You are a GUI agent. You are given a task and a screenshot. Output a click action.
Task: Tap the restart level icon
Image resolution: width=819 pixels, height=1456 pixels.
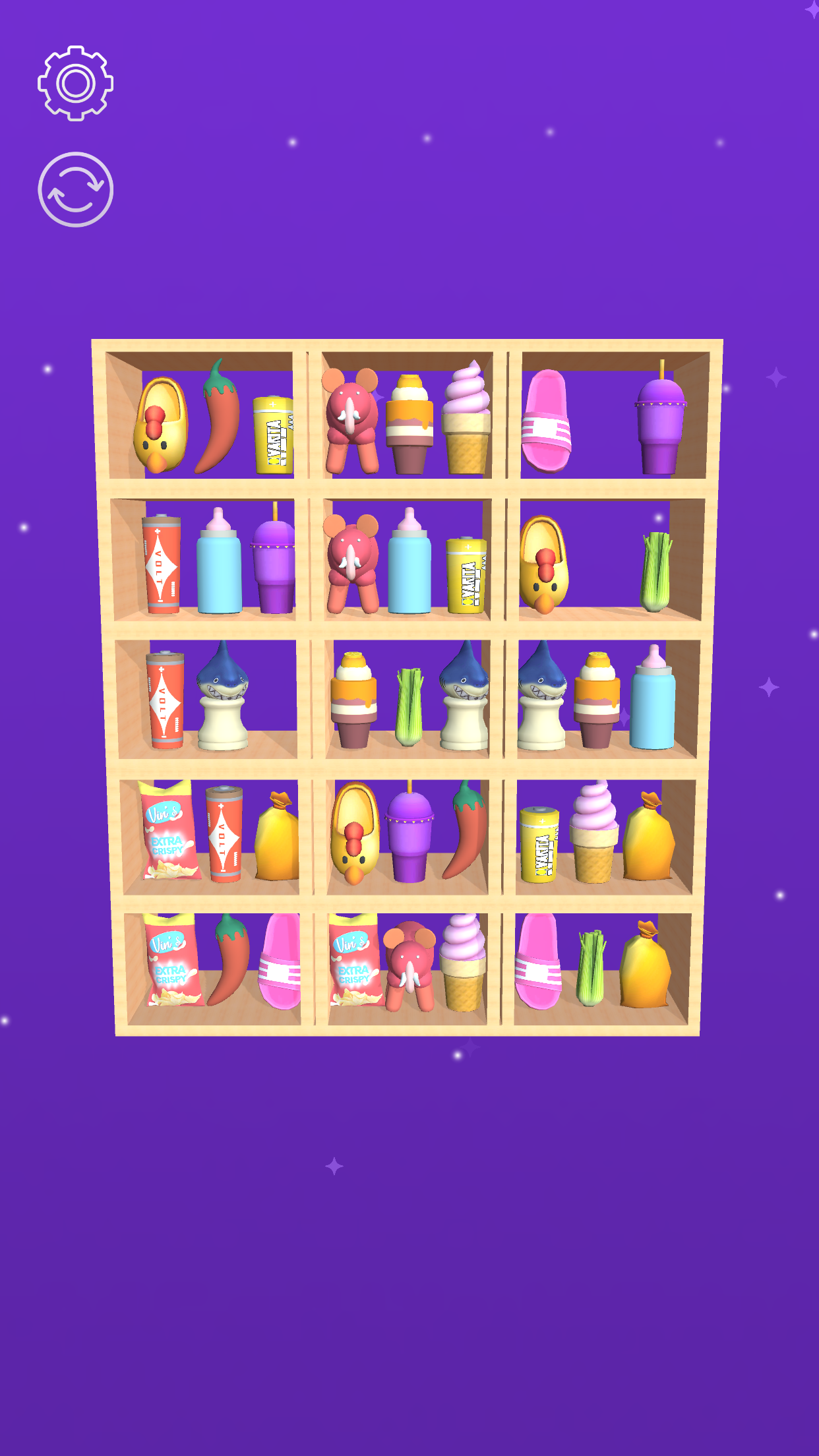coord(75,190)
